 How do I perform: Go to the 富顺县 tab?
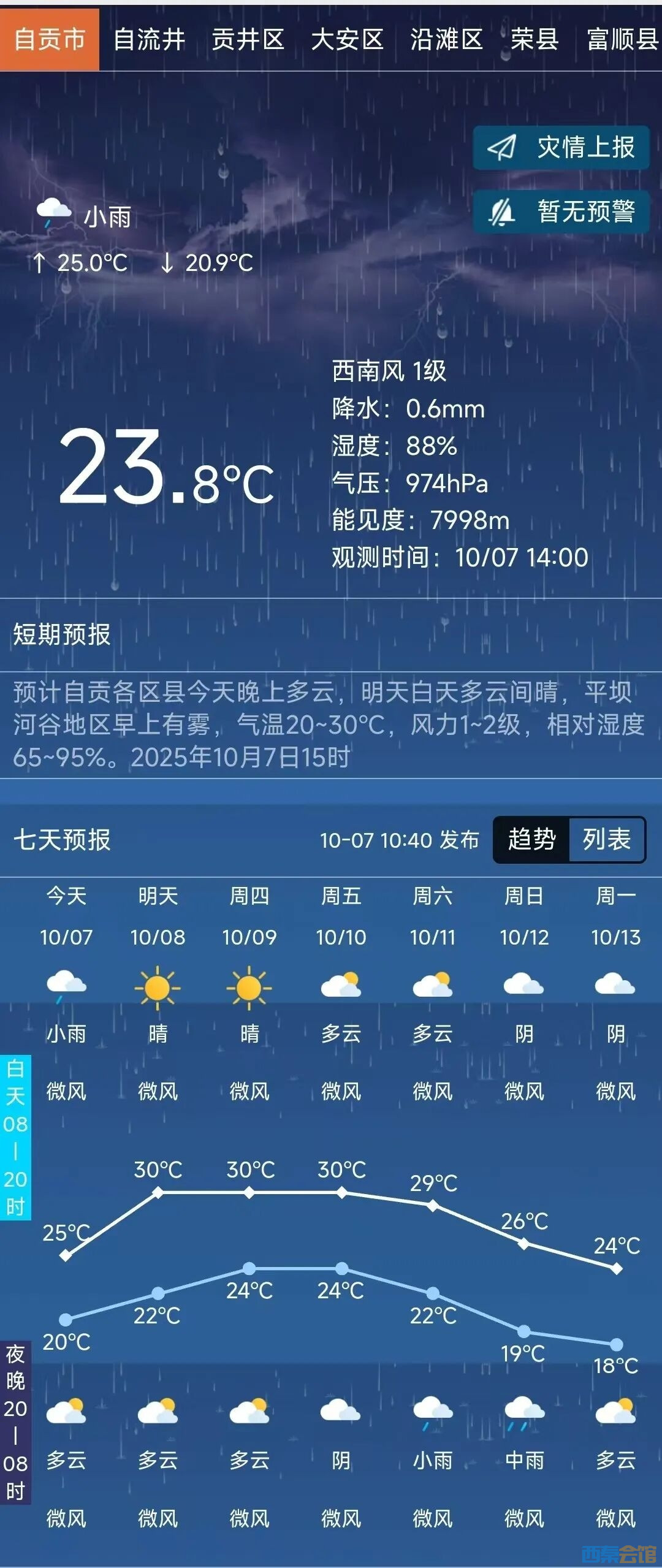click(622, 40)
